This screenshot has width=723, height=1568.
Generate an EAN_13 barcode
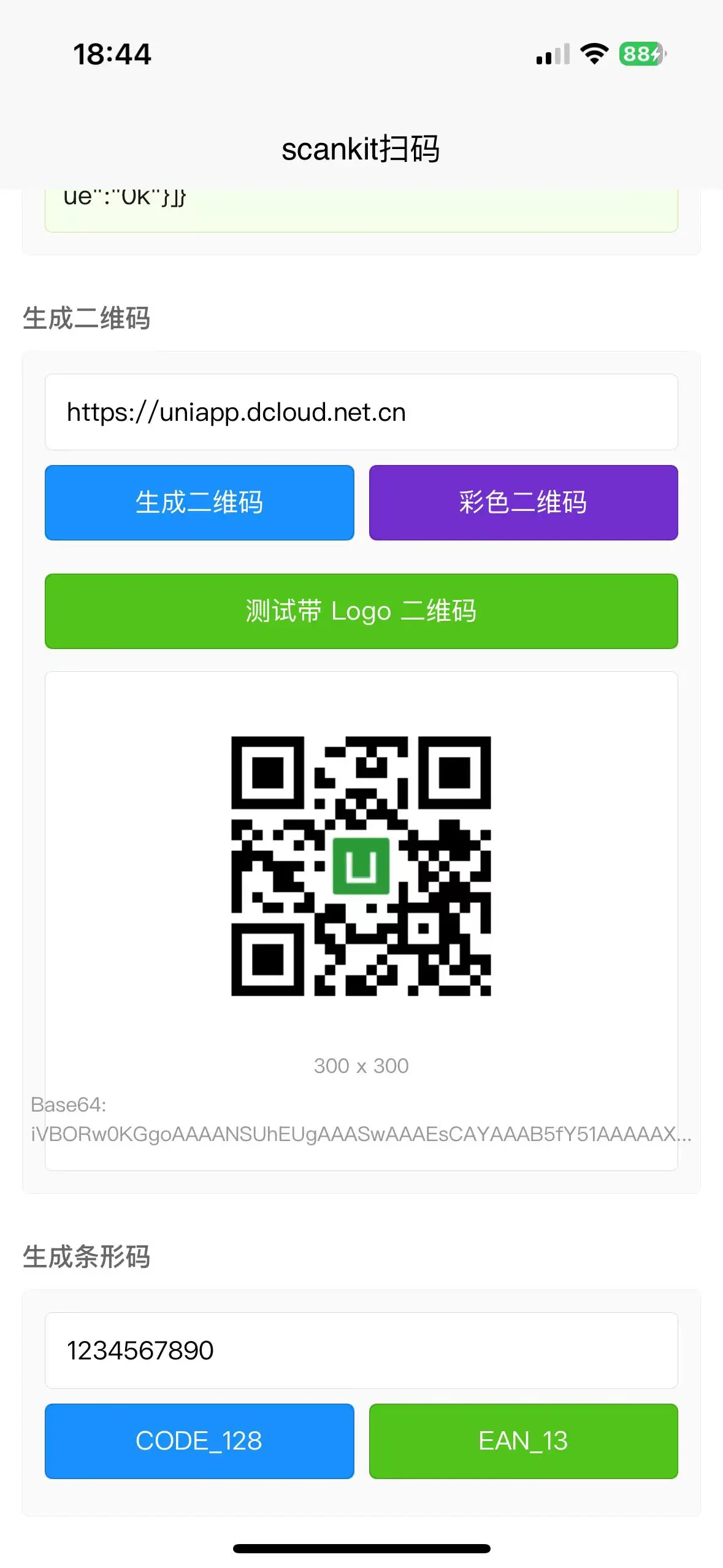click(523, 1440)
